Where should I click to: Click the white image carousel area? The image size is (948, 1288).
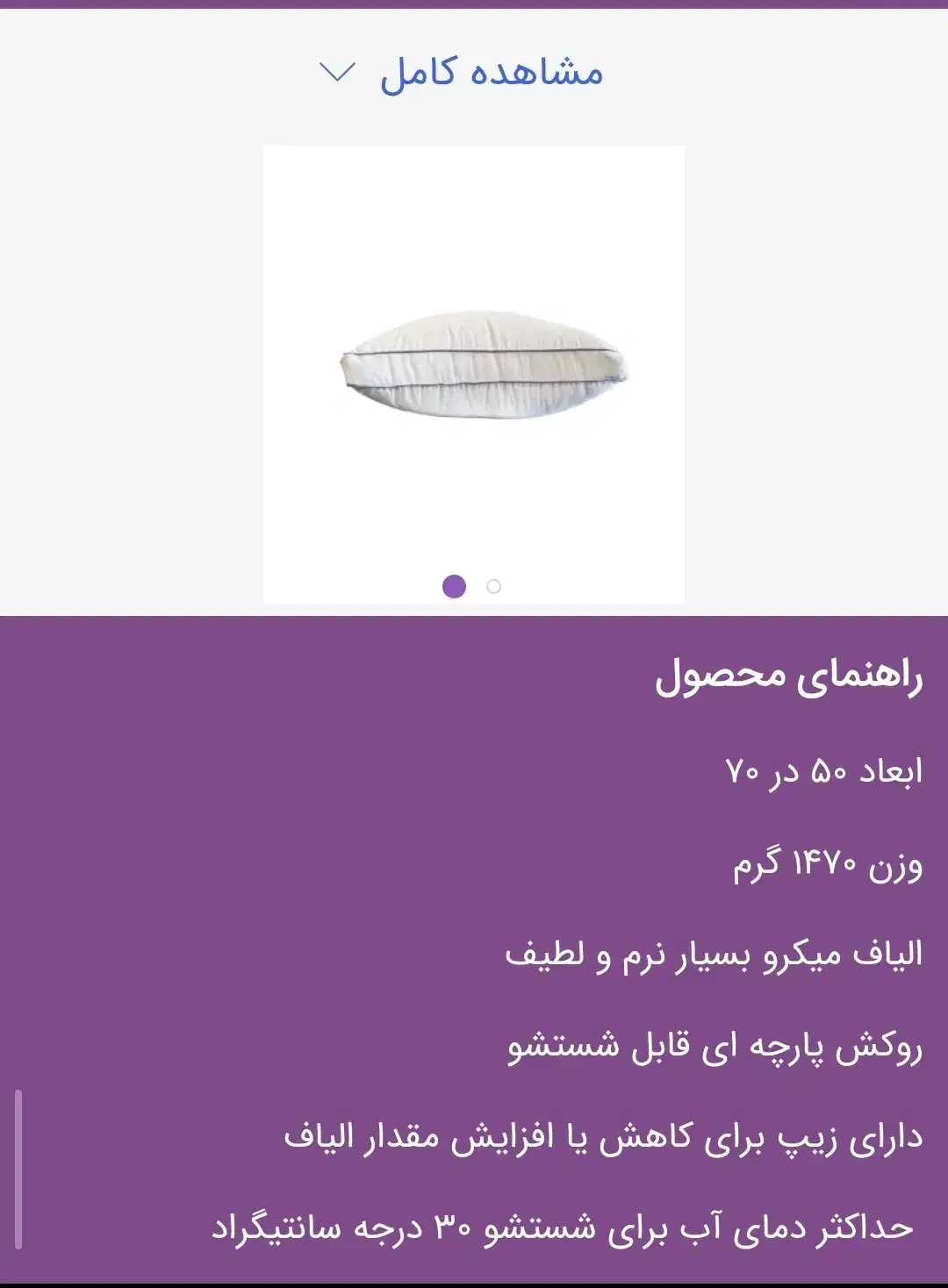[x=472, y=369]
